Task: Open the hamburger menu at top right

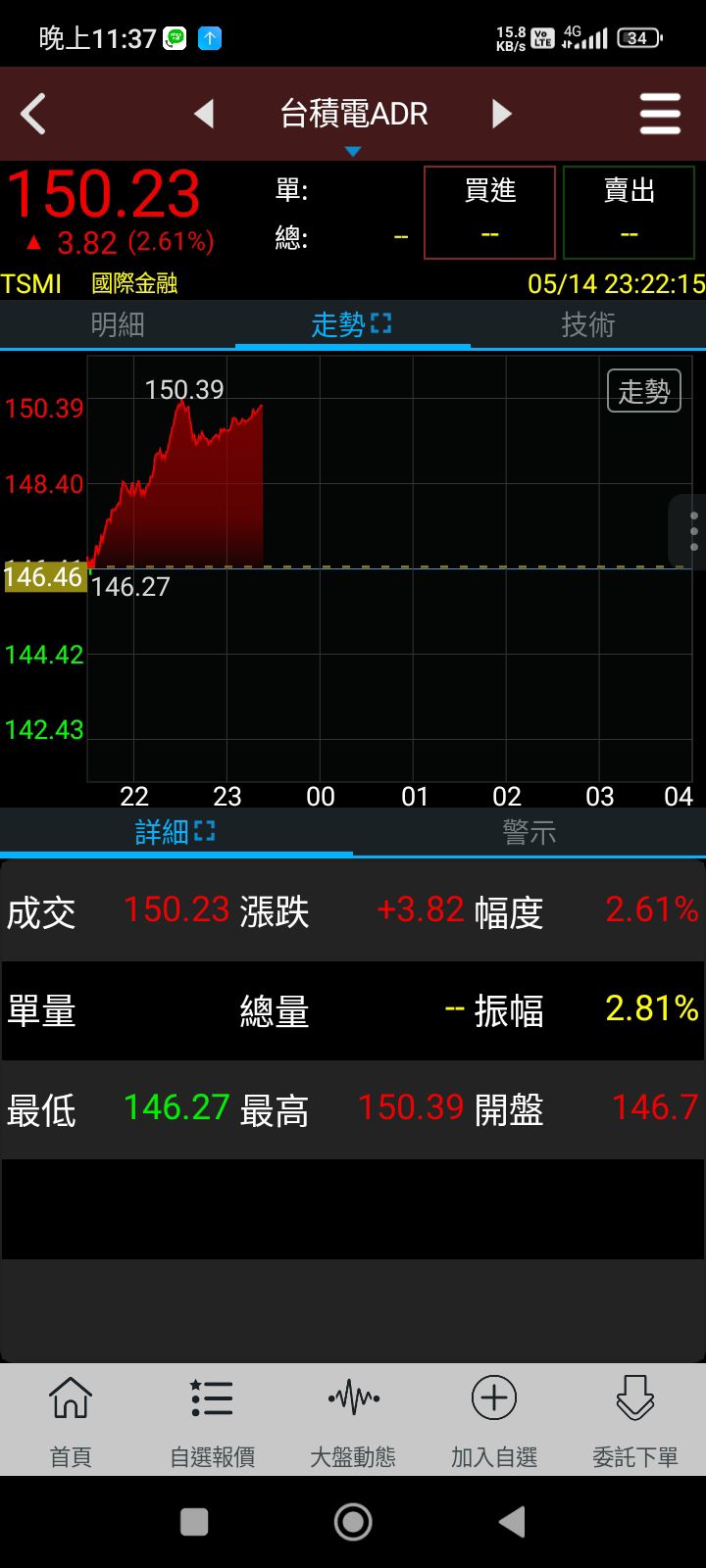Action: tap(660, 113)
